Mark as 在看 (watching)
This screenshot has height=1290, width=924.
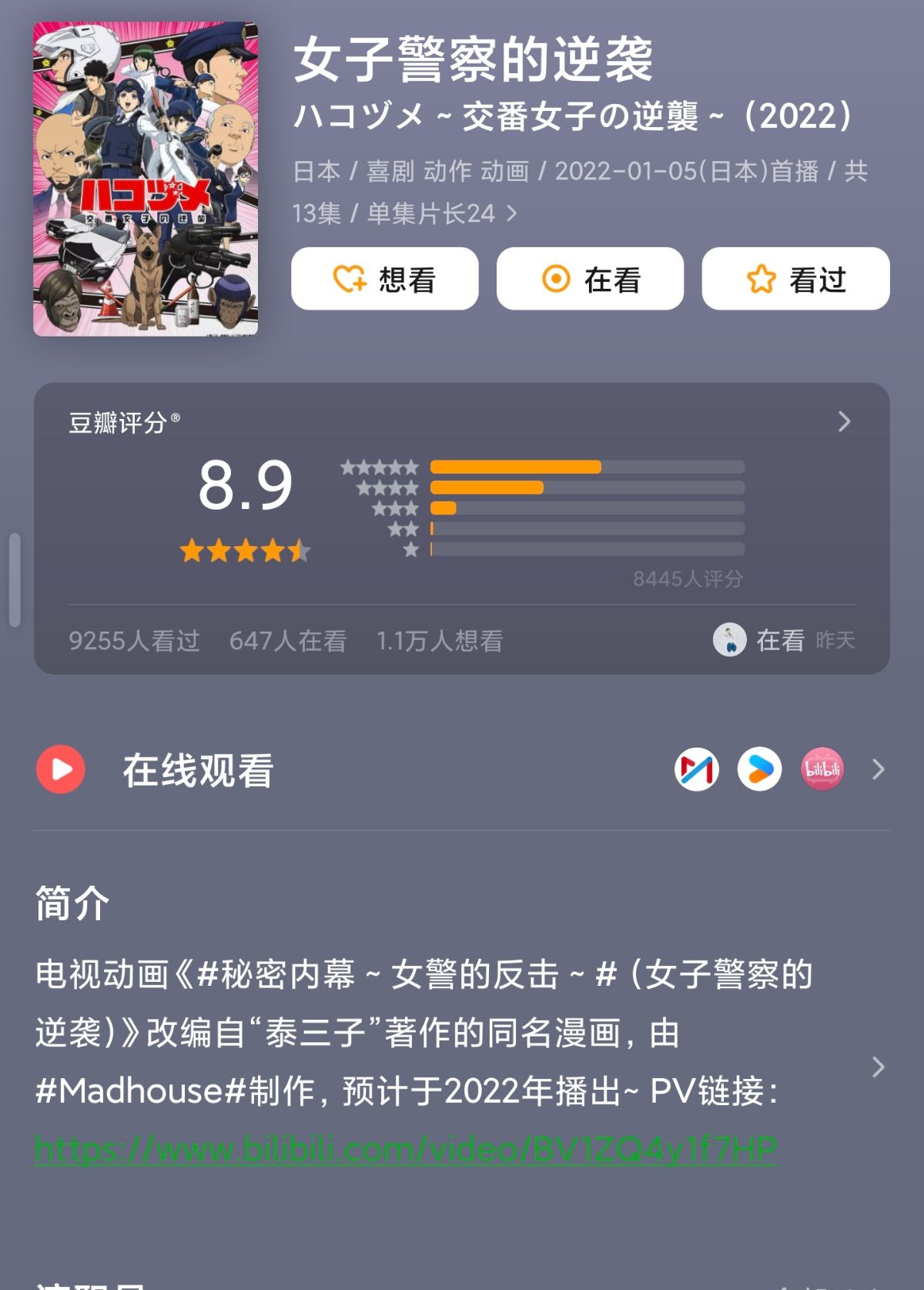point(590,279)
